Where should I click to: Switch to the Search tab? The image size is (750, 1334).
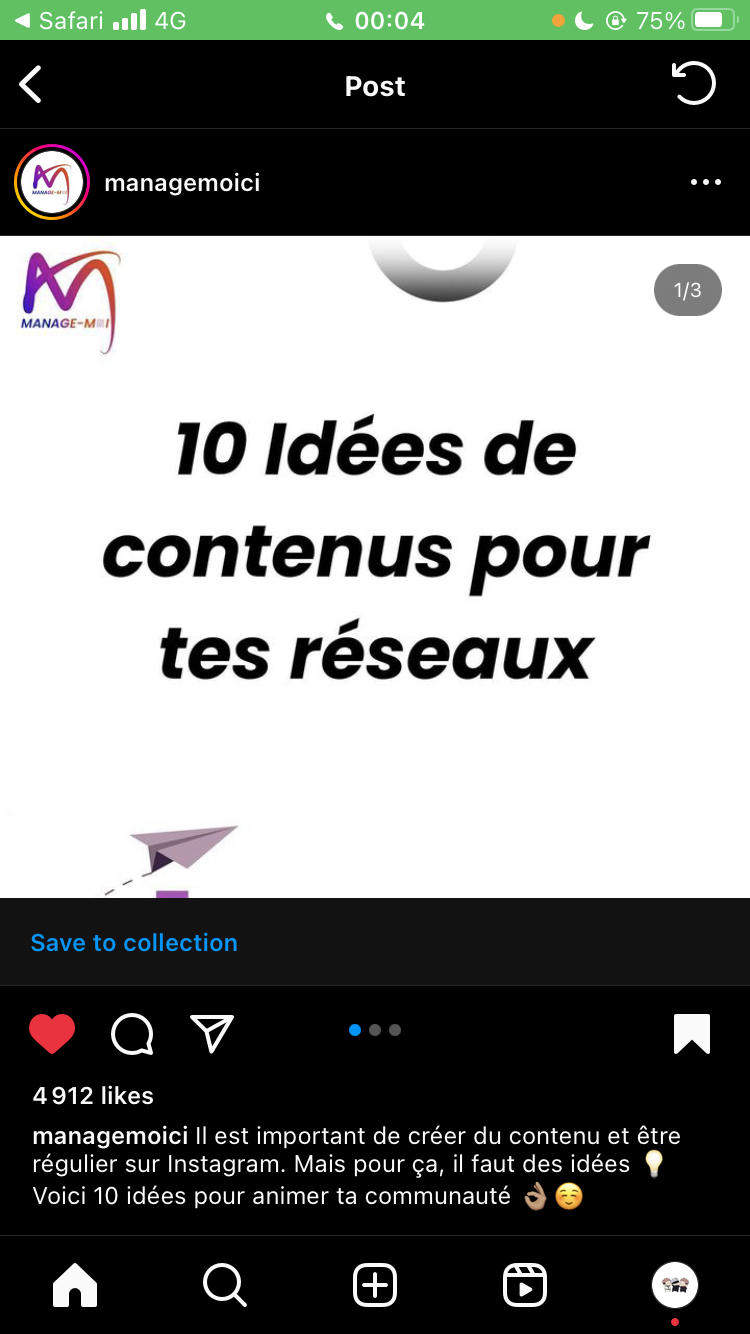pos(224,1285)
